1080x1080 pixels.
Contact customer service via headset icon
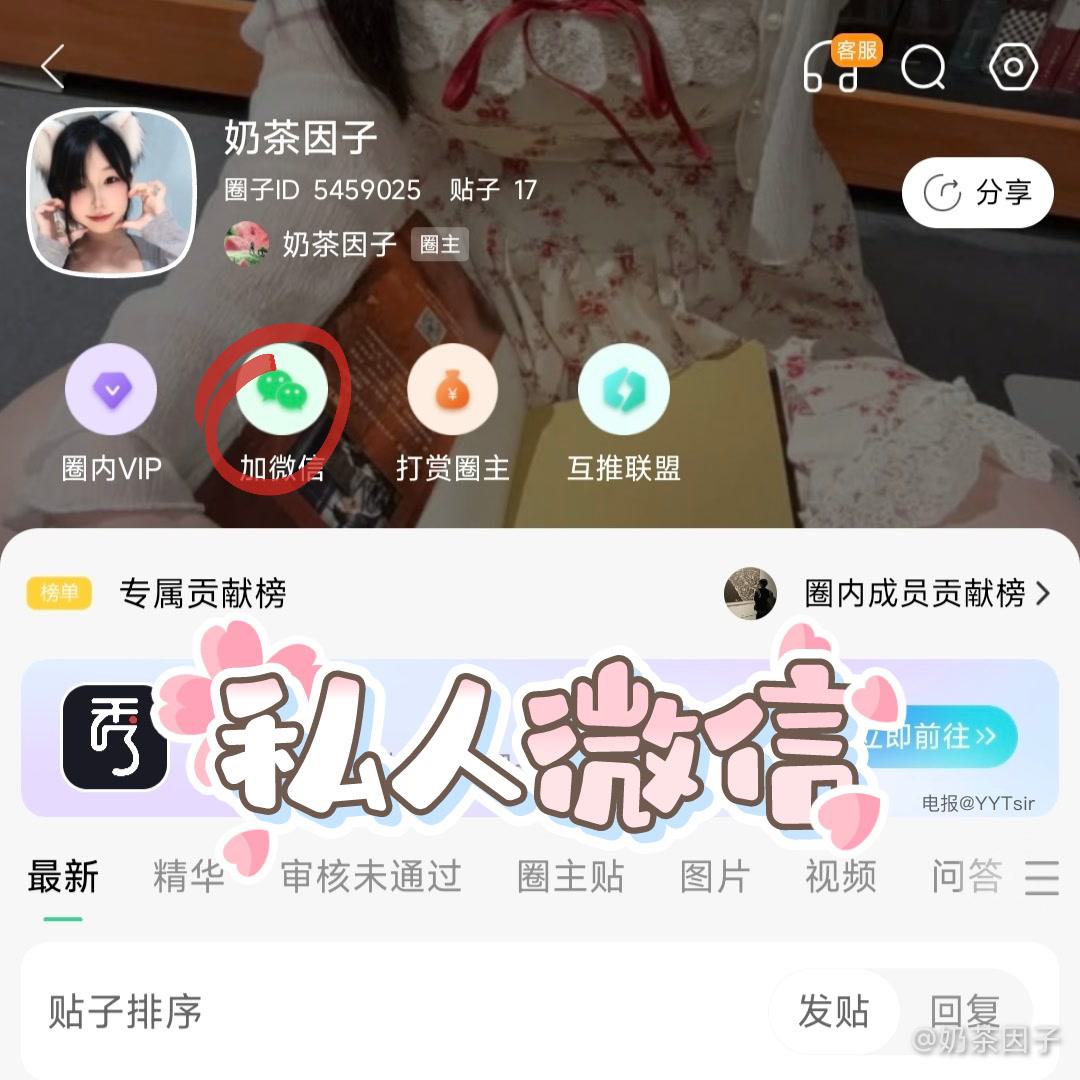(832, 67)
